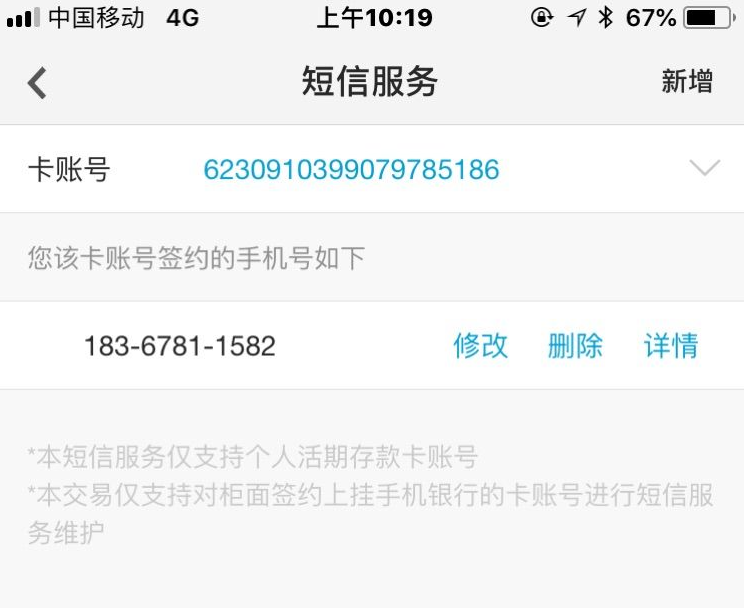
Task: Expand the 卡账号 account dropdown
Action: click(x=704, y=169)
